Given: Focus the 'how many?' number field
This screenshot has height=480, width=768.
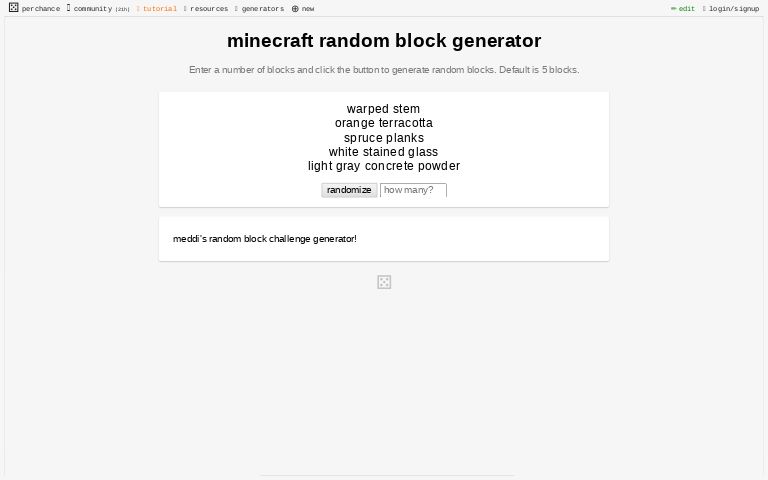Looking at the screenshot, I should point(413,190).
